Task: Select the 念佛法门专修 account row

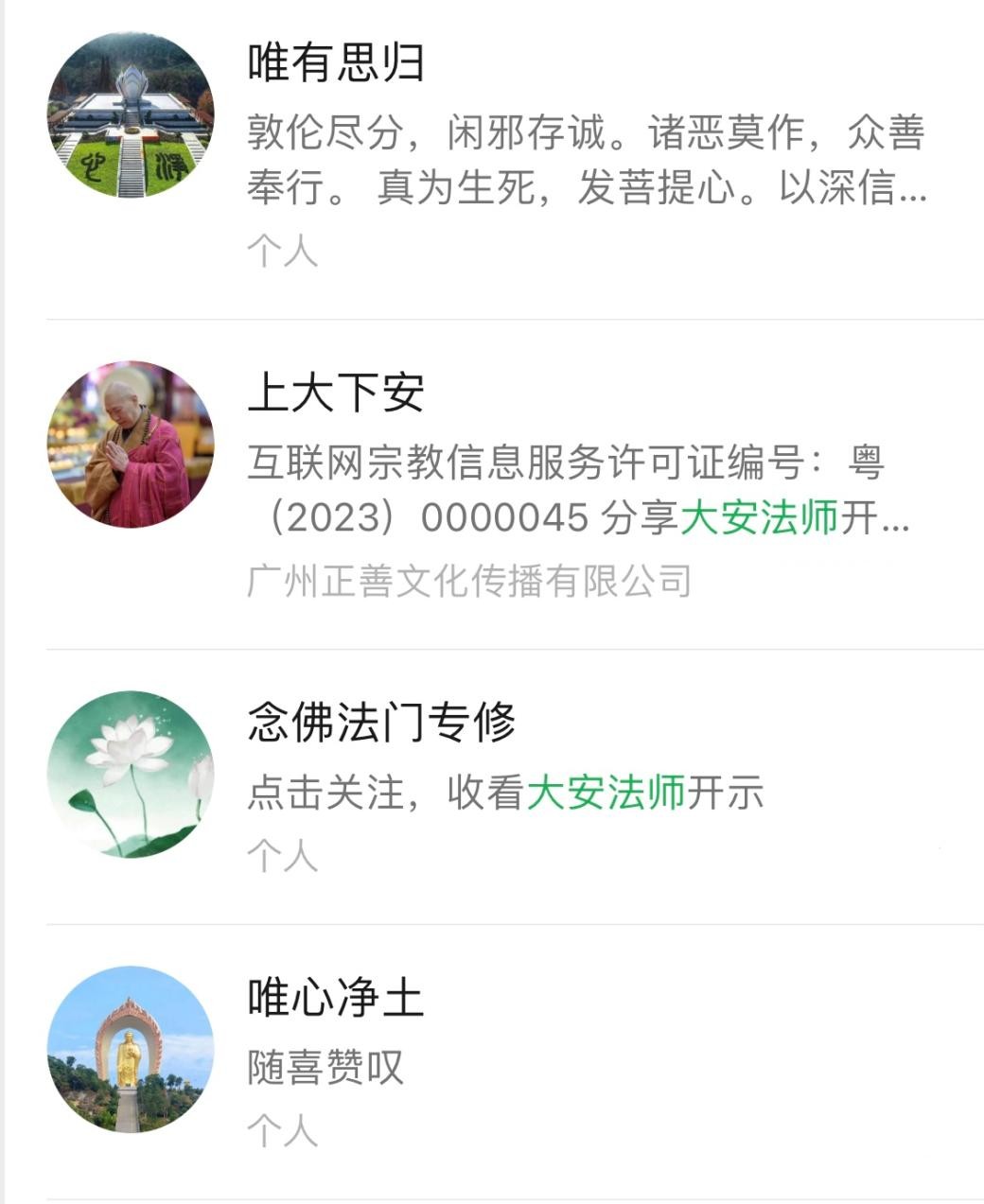Action: coord(380,723)
